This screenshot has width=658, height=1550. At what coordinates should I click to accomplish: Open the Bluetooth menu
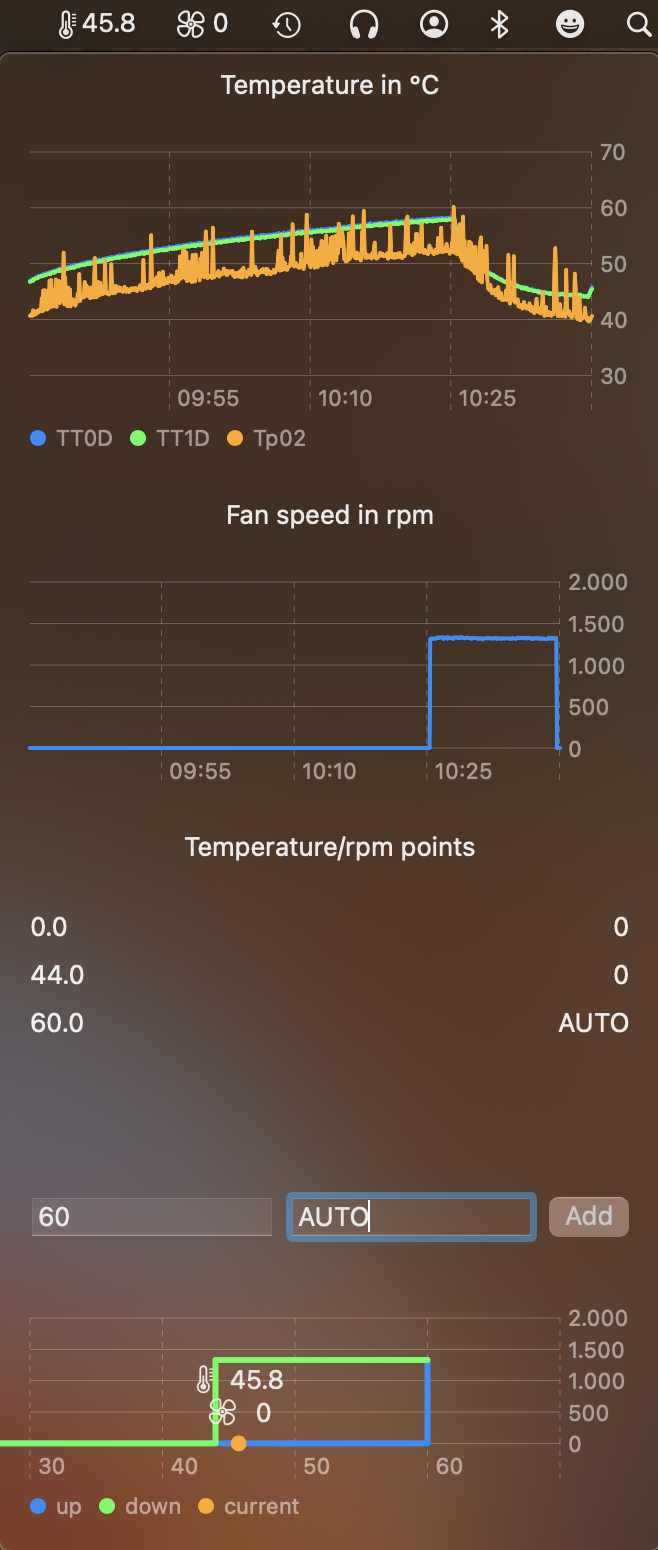point(500,24)
